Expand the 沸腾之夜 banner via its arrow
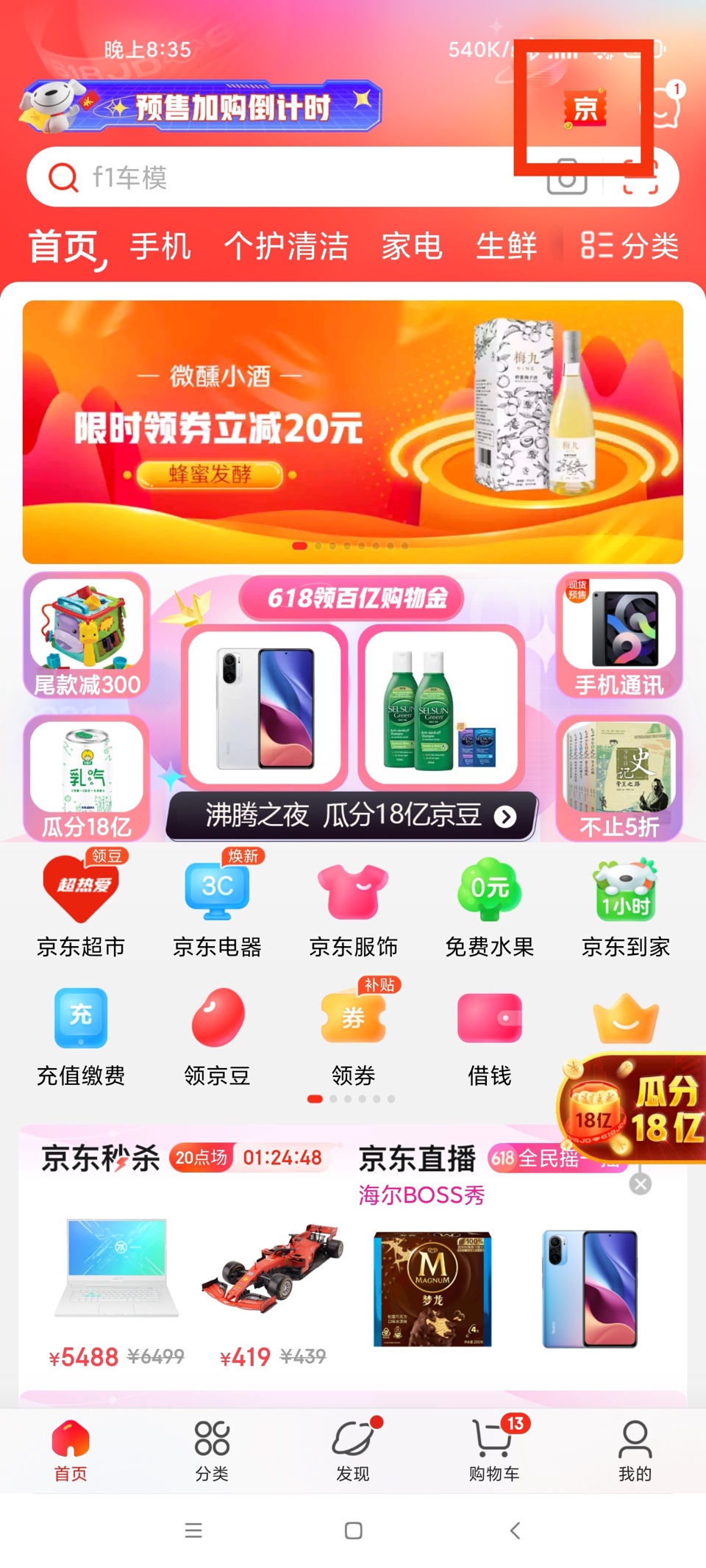Image resolution: width=706 pixels, height=1568 pixels. [504, 816]
